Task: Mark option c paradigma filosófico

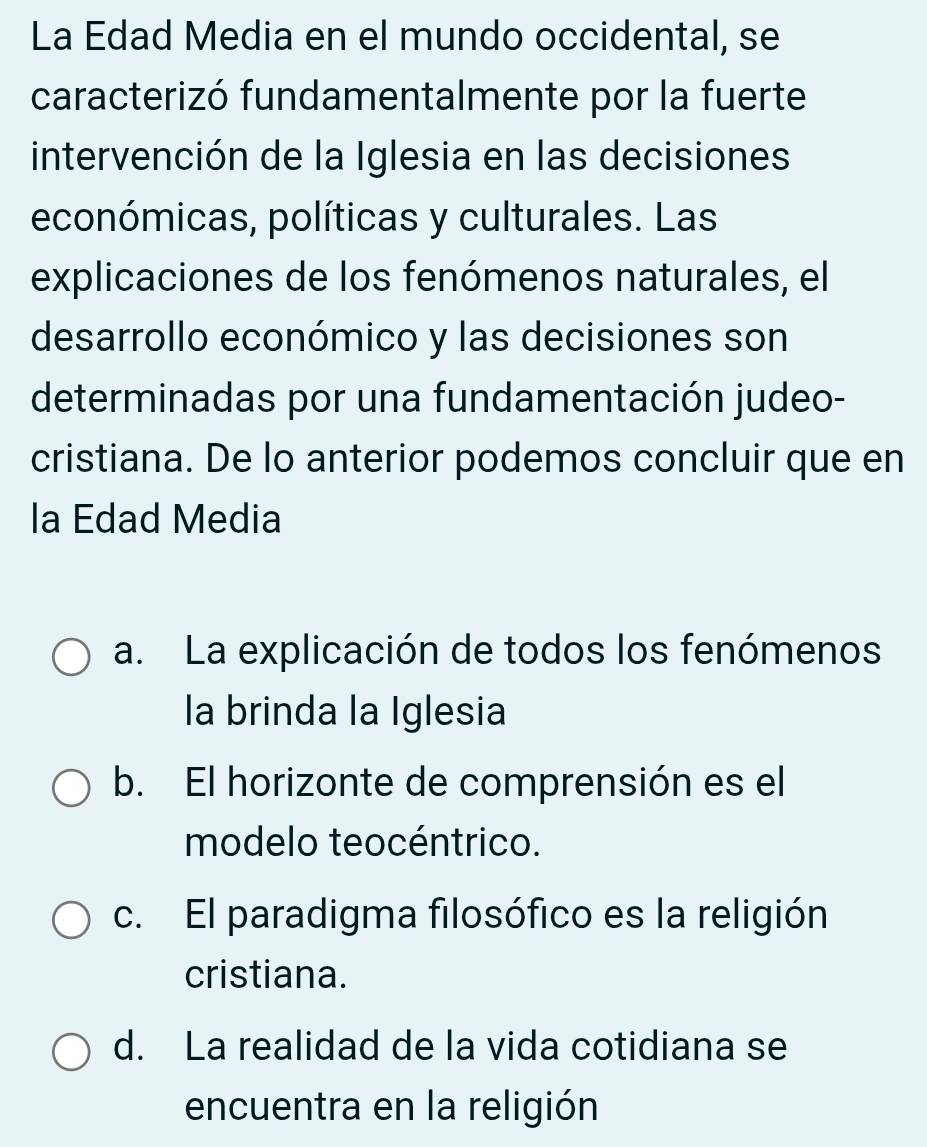Action: (x=71, y=921)
